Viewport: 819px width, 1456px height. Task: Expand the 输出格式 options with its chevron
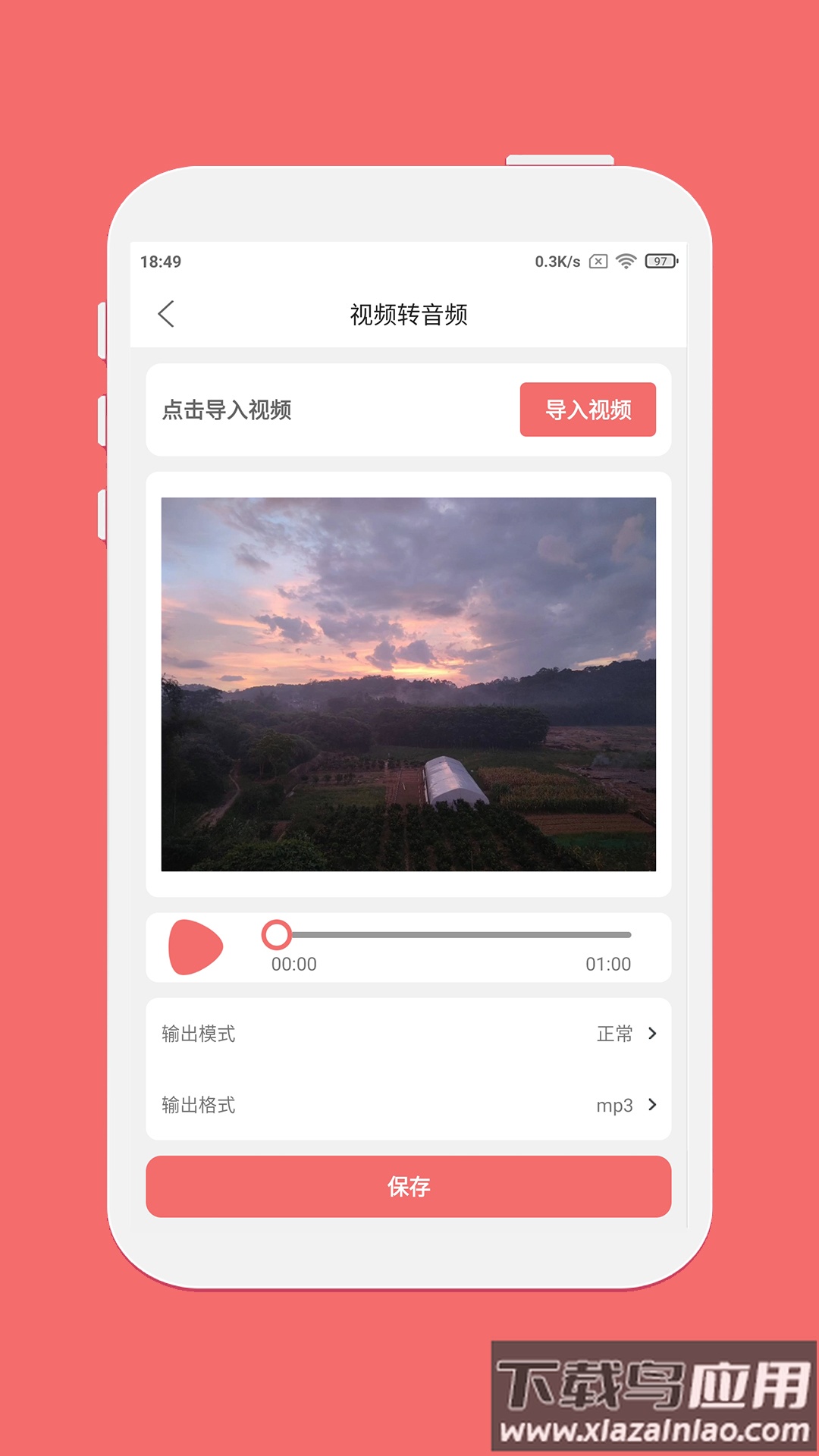pos(654,1106)
